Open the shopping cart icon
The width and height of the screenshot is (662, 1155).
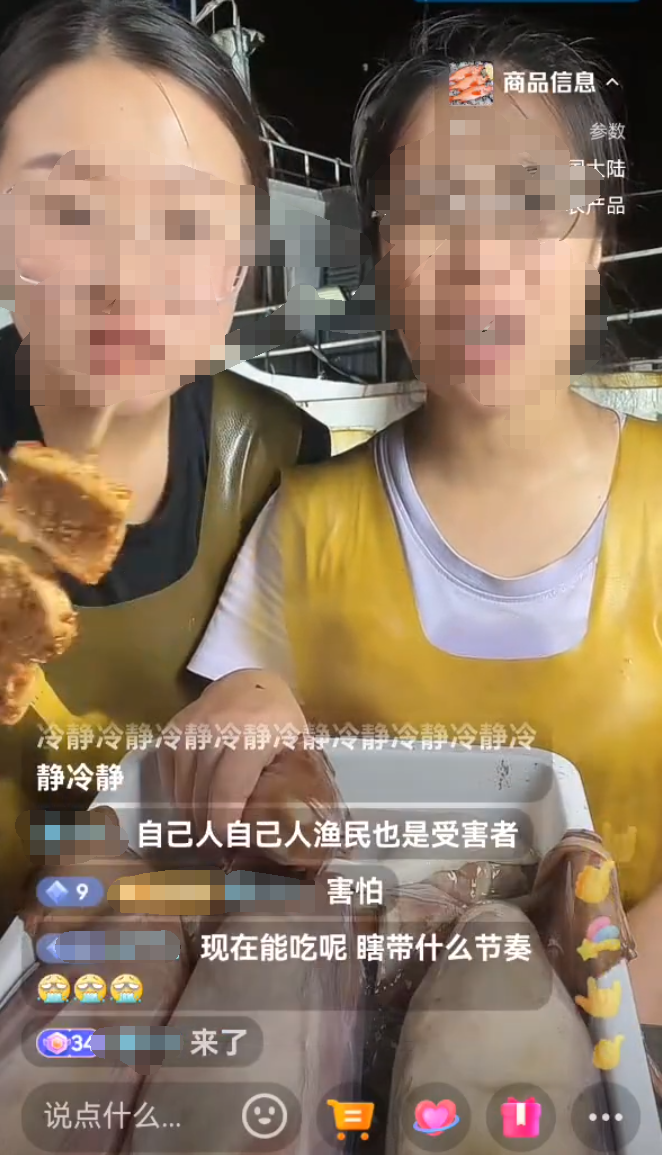pos(351,1117)
